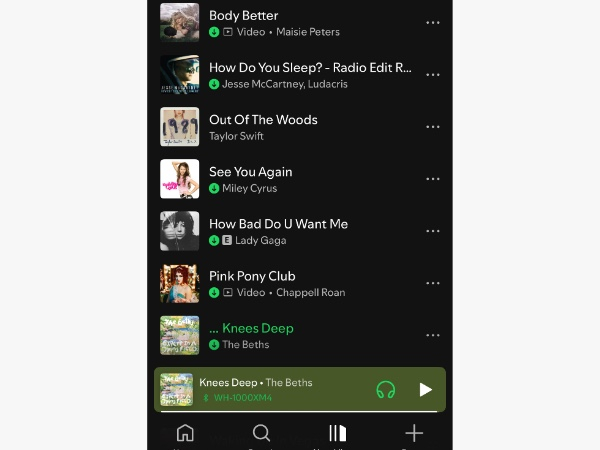Viewport: 600px width, 450px height.
Task: Open options for Knees Deep row
Action: point(433,335)
